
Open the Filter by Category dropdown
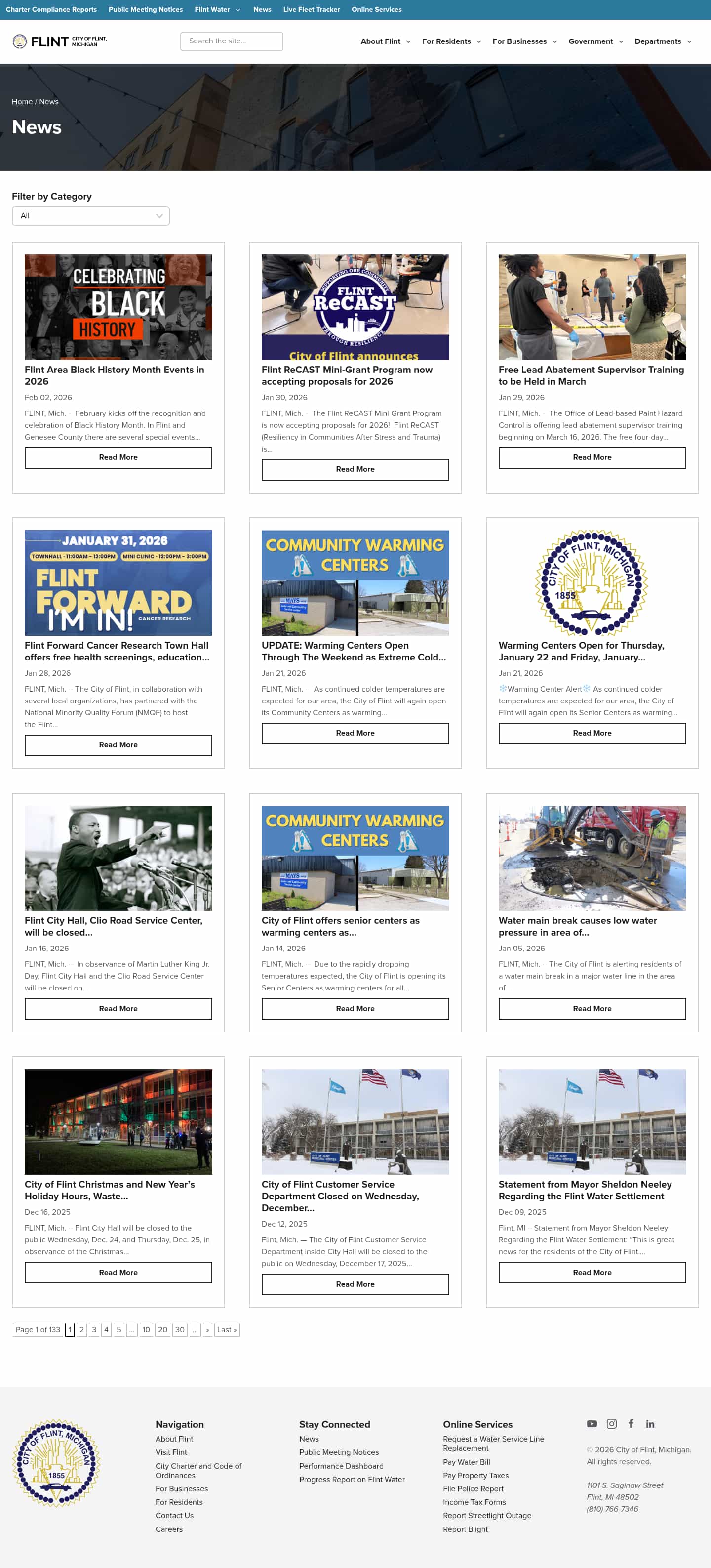point(91,215)
